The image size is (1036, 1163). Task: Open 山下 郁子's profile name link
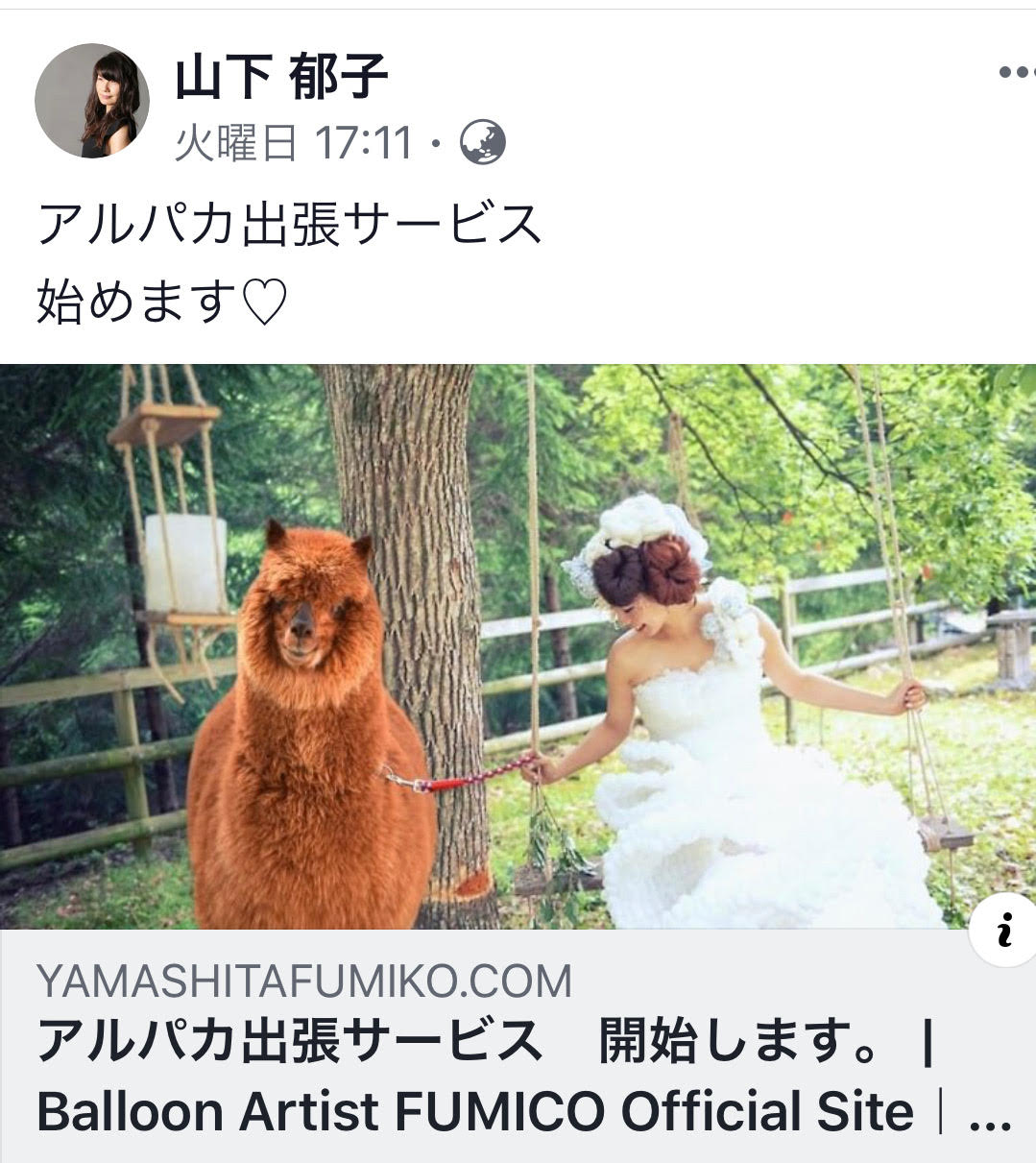280,78
